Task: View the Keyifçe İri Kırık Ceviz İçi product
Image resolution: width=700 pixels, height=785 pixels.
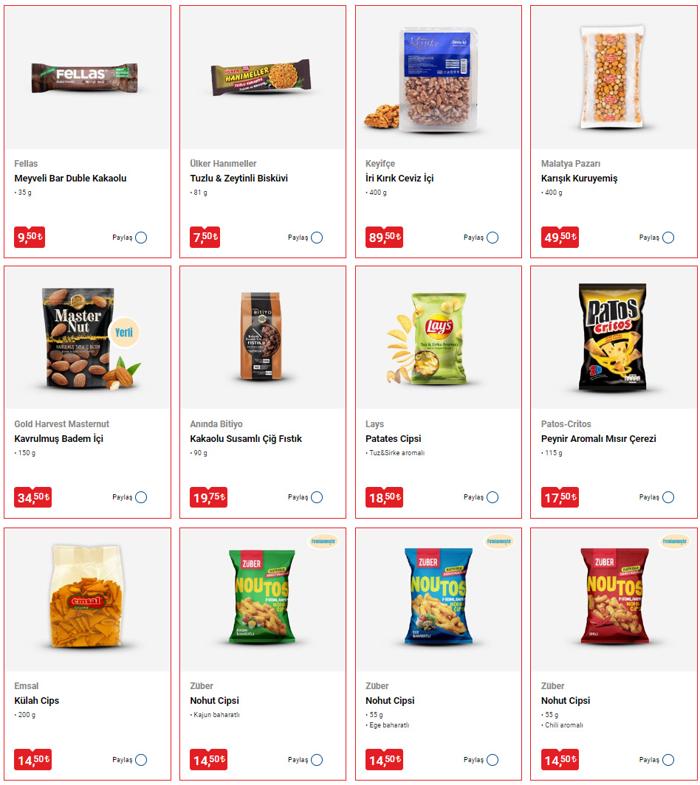Action: pyautogui.click(x=438, y=80)
